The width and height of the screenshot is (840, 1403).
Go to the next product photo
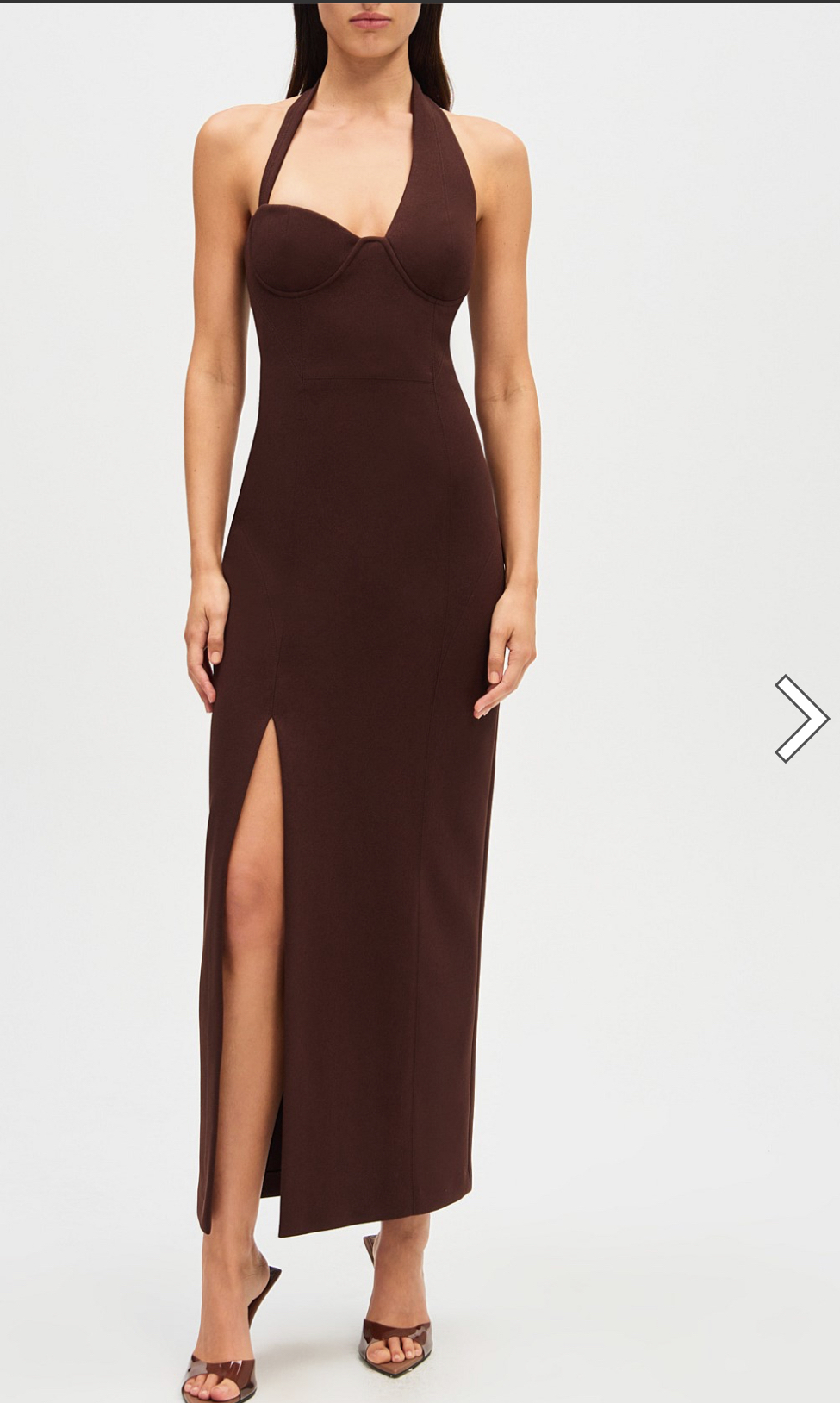tap(800, 718)
